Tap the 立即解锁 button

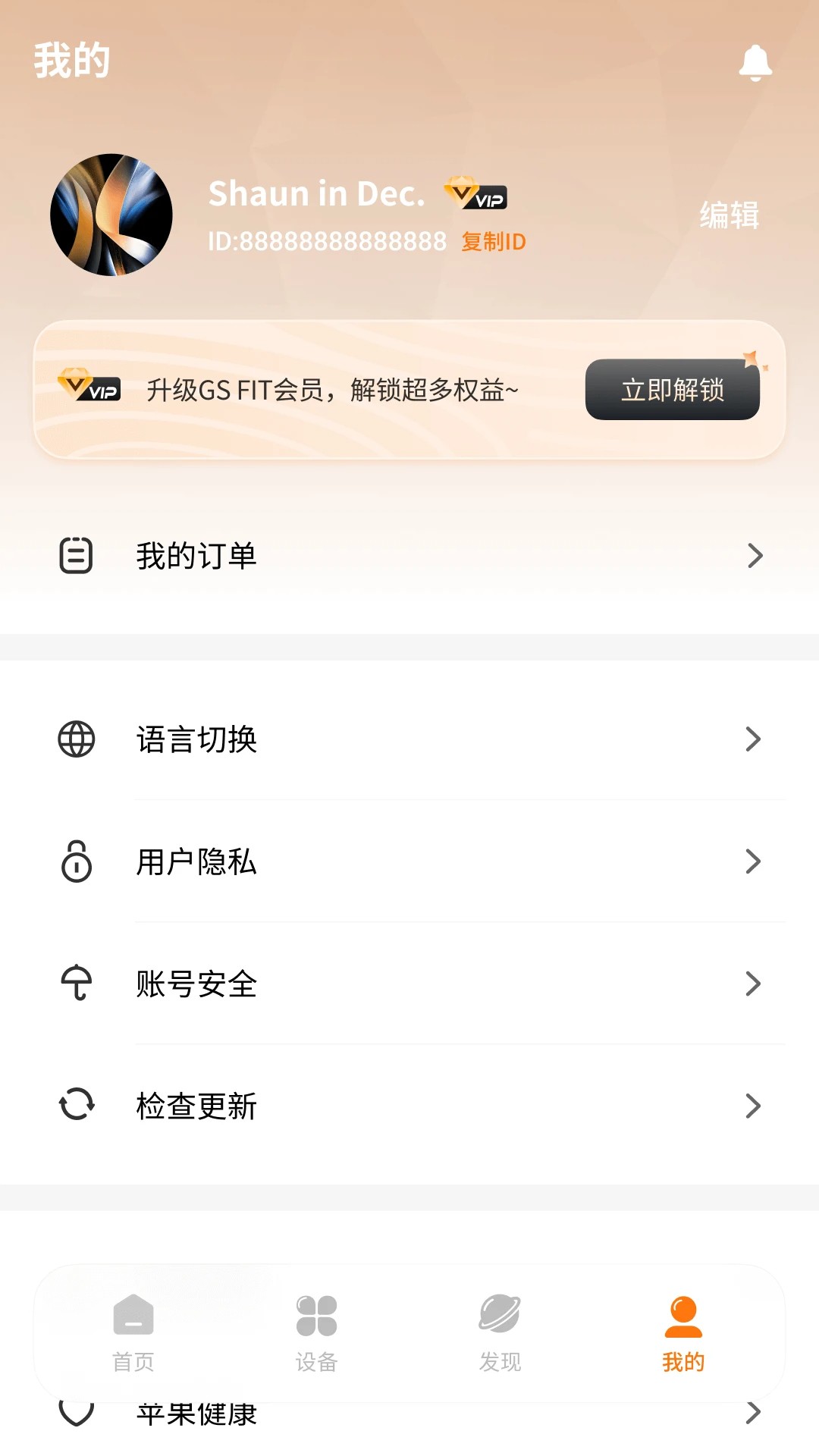click(x=672, y=390)
